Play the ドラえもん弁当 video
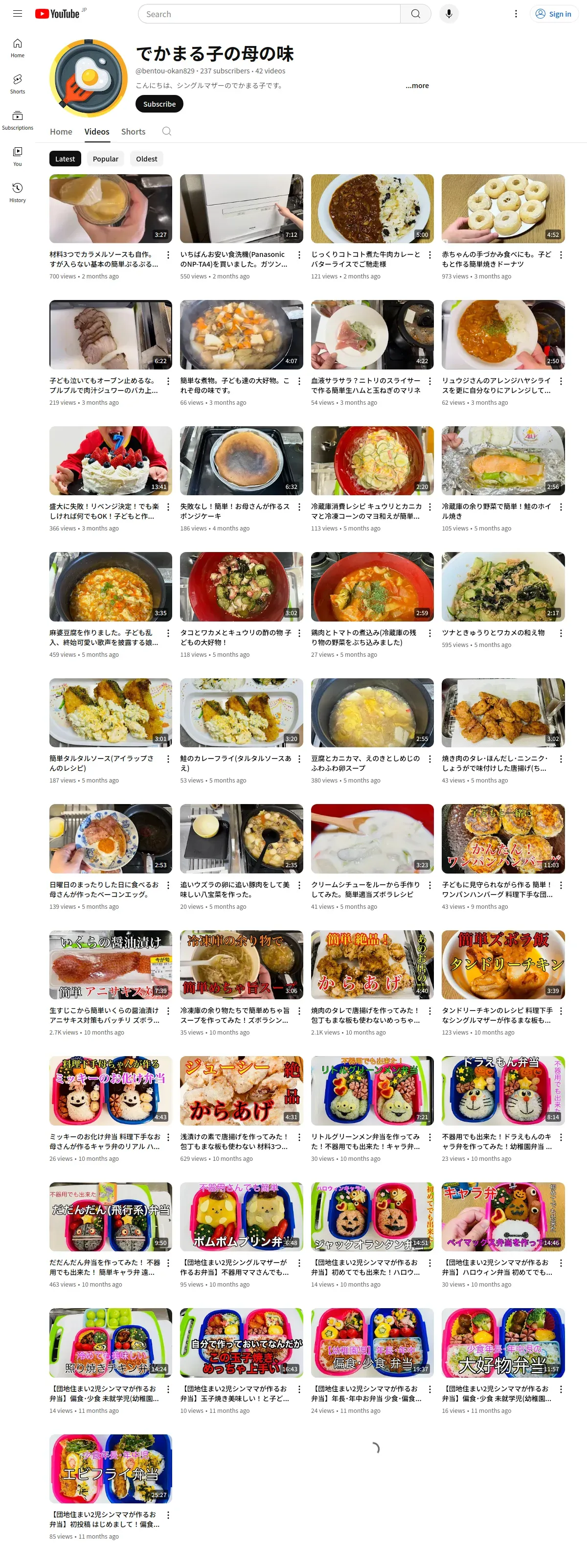The height and width of the screenshot is (1568, 587). (x=503, y=1089)
